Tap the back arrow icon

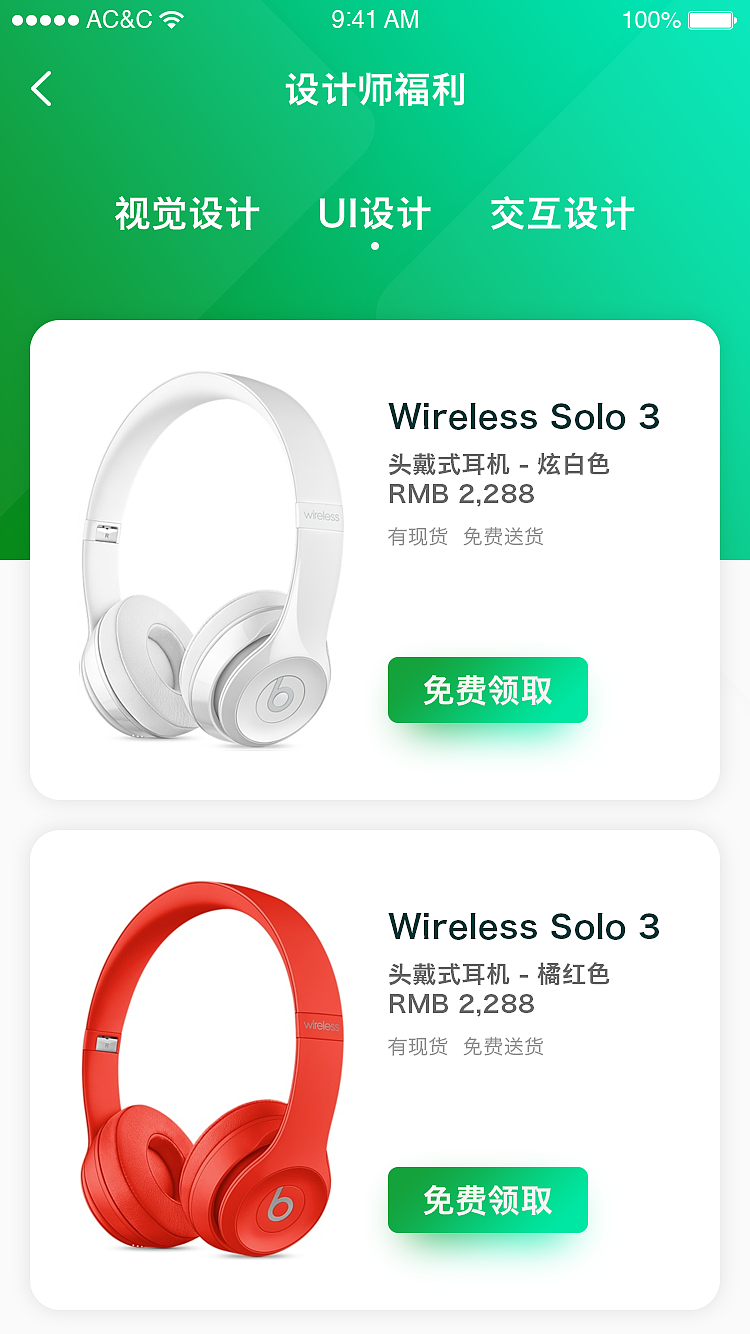(x=40, y=89)
